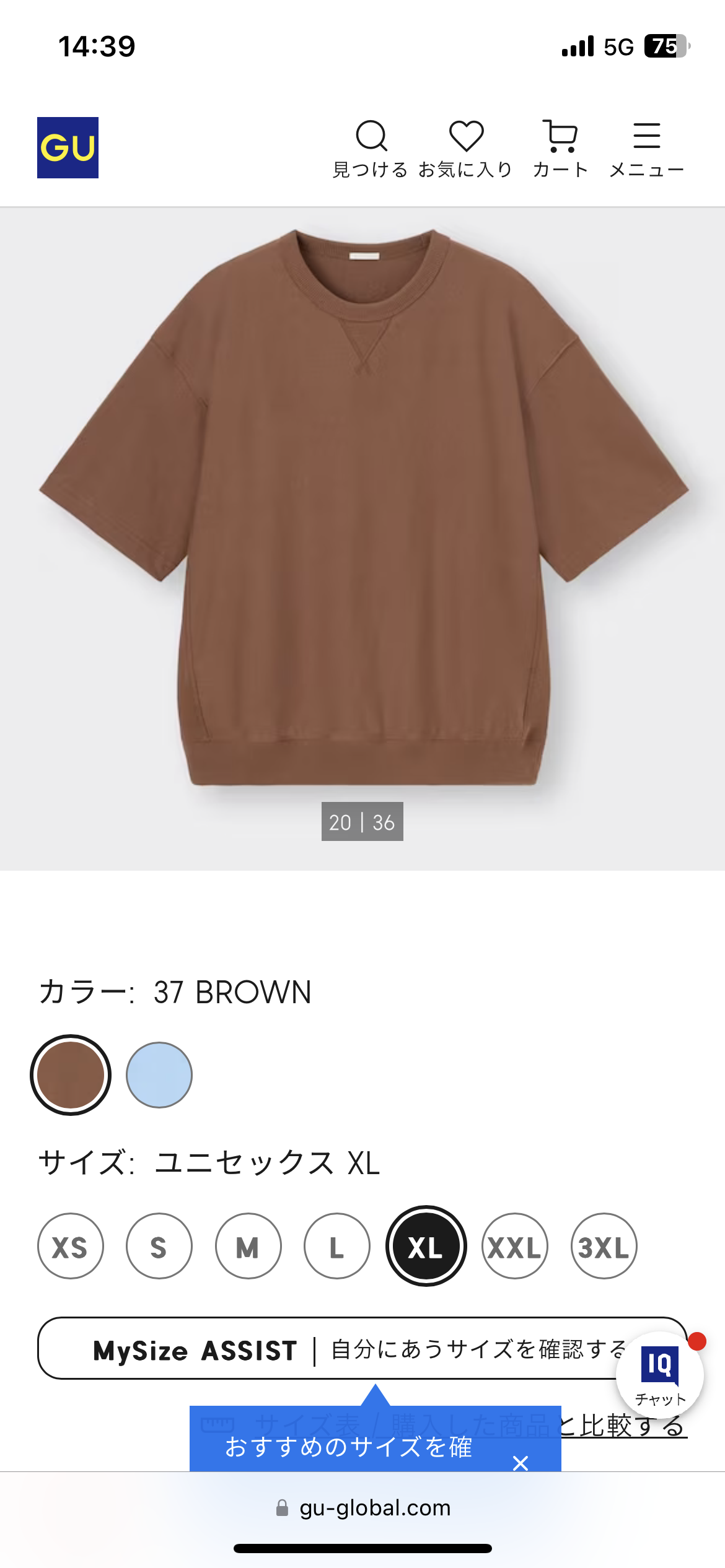Open the 見つける search
This screenshot has width=725, height=1568.
point(371,149)
